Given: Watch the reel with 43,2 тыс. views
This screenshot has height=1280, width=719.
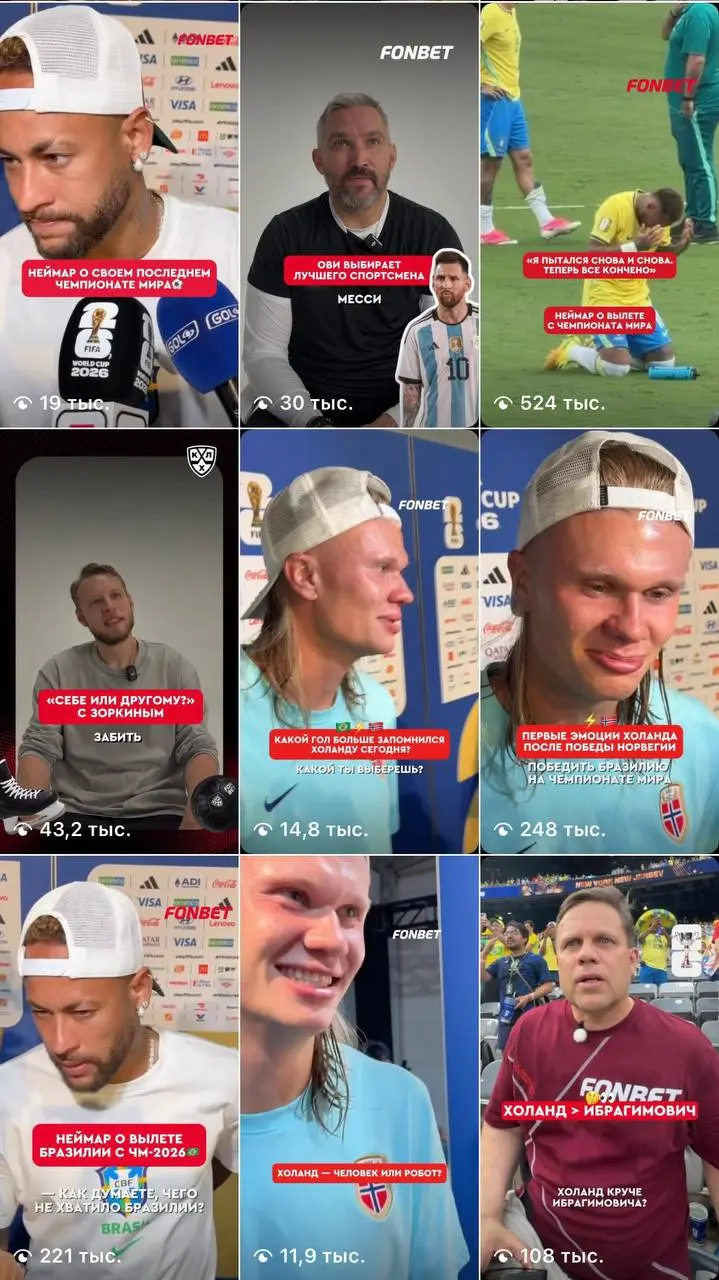Looking at the screenshot, I should point(119,641).
